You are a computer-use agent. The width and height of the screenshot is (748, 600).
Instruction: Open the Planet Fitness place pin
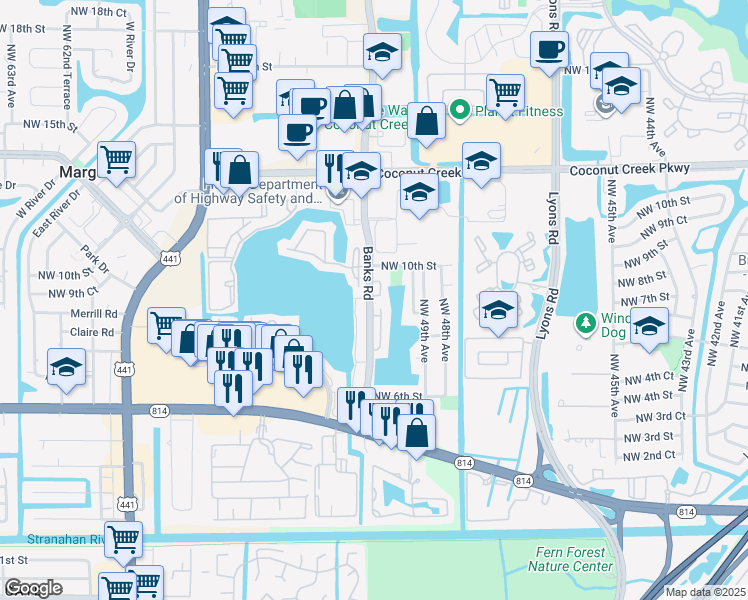click(460, 110)
